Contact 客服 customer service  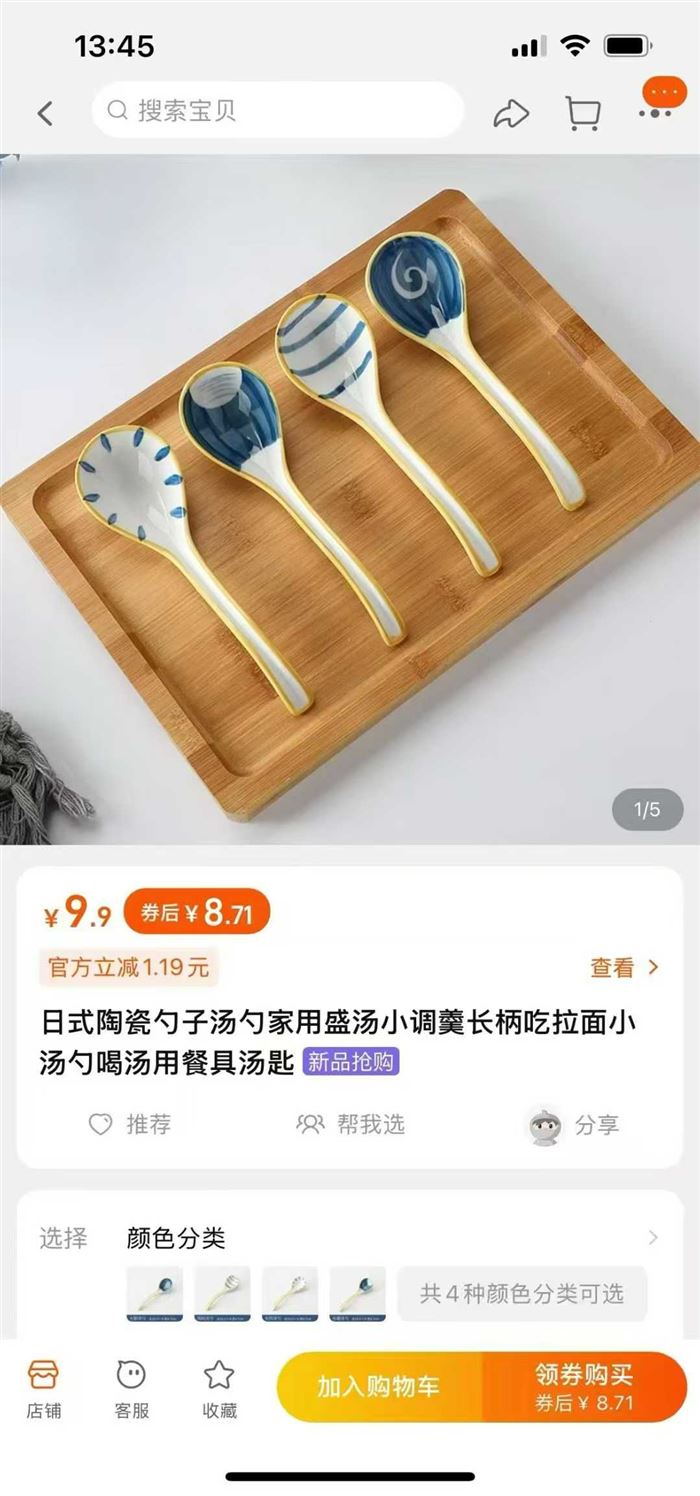pyautogui.click(x=132, y=1388)
